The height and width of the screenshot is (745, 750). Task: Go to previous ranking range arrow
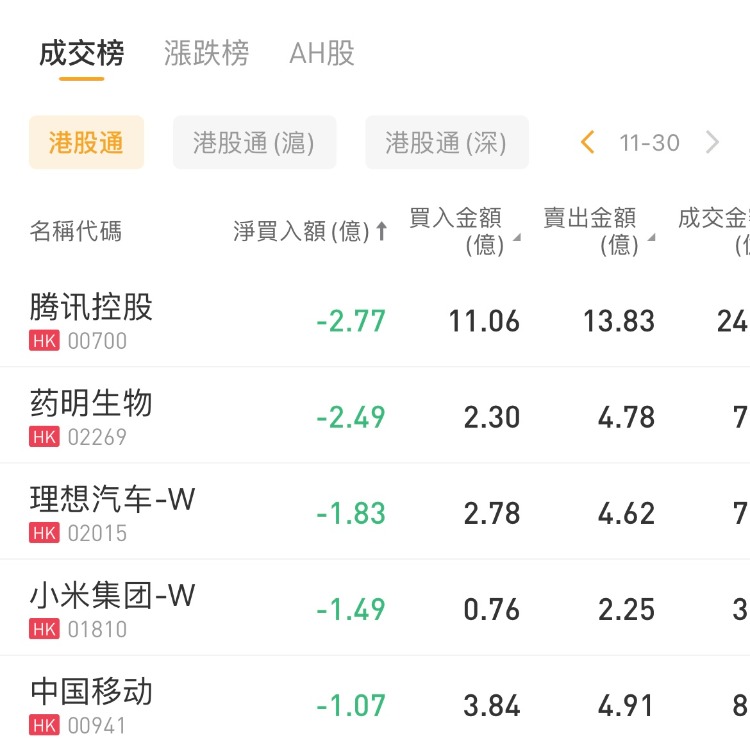[x=588, y=143]
